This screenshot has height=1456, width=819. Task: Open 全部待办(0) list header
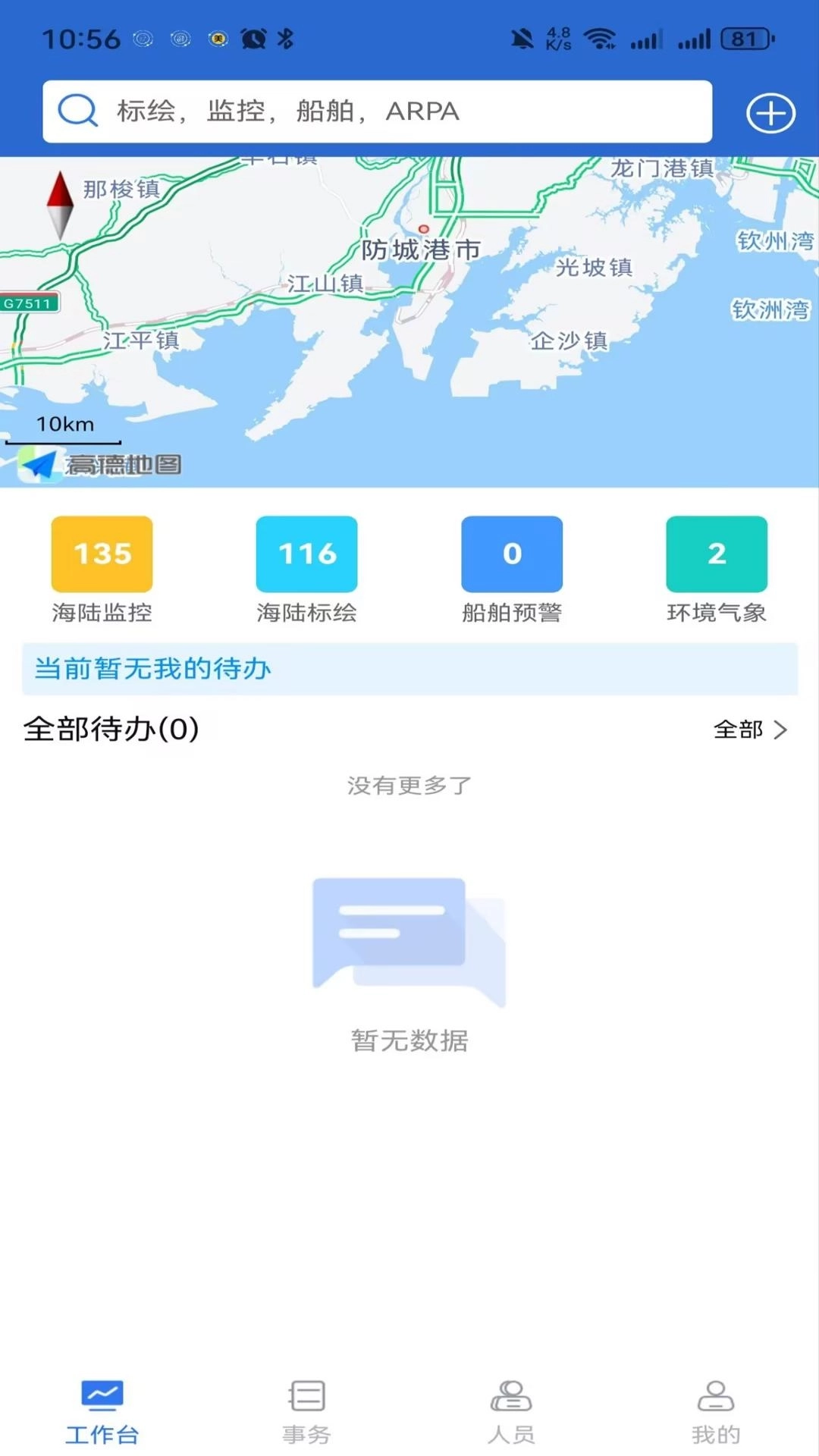111,730
